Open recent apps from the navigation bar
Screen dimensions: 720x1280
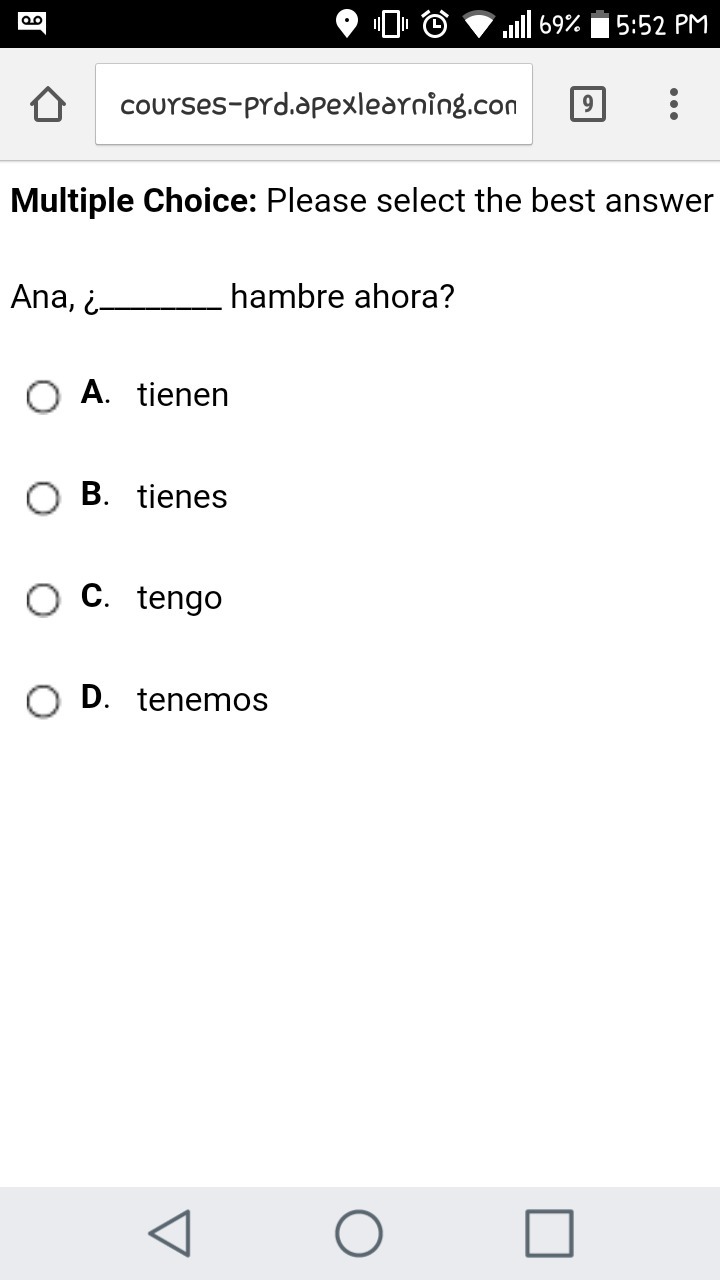[x=549, y=1233]
